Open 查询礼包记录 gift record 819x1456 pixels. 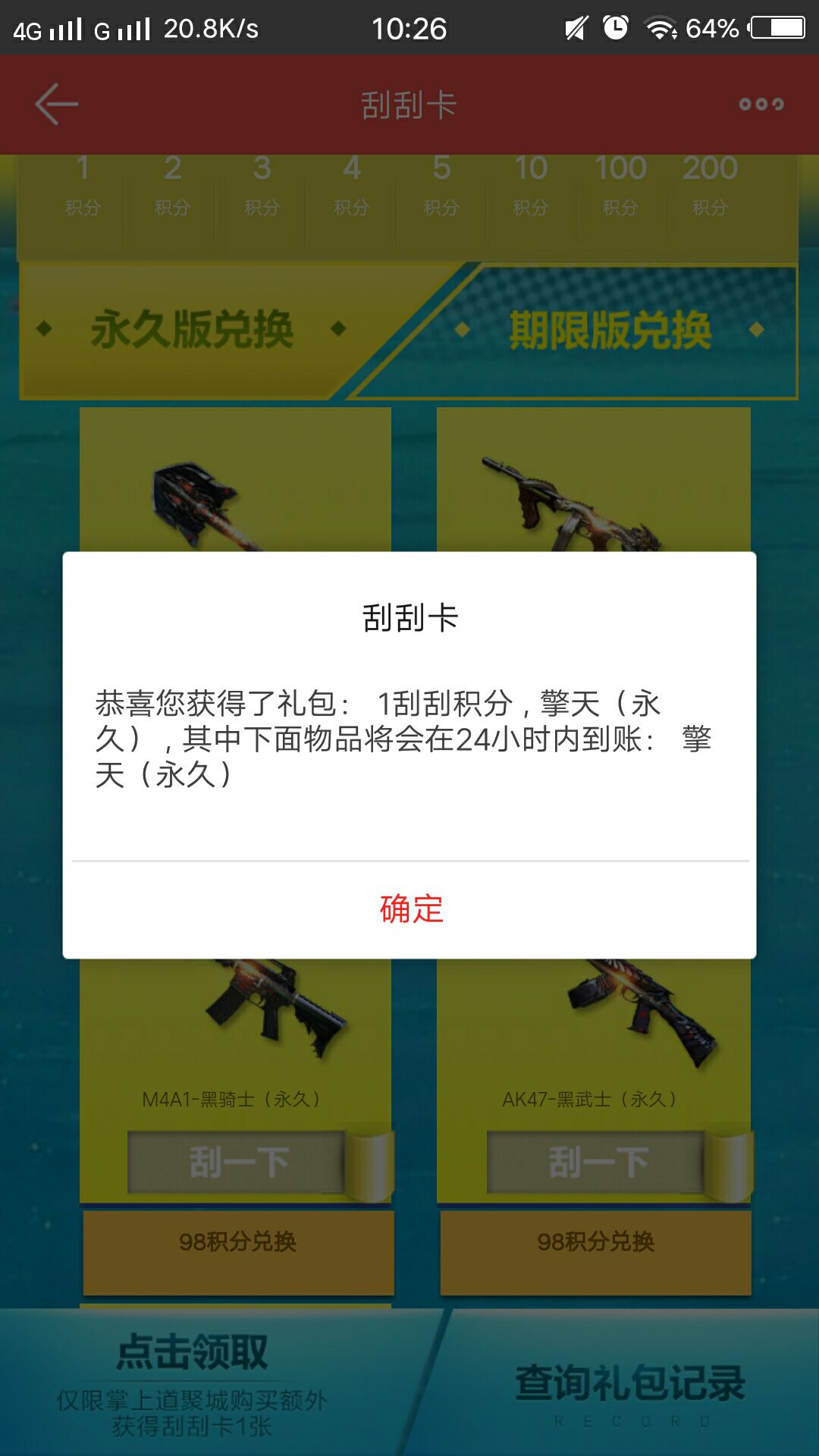tap(629, 1383)
